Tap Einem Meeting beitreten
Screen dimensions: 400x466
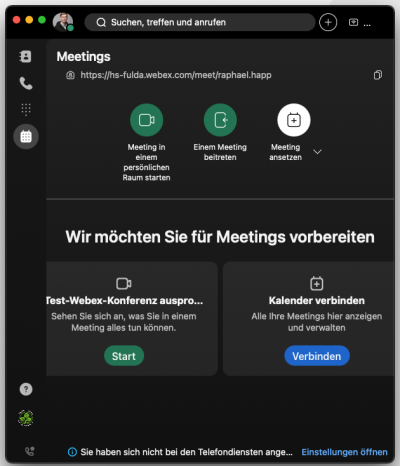[220, 120]
